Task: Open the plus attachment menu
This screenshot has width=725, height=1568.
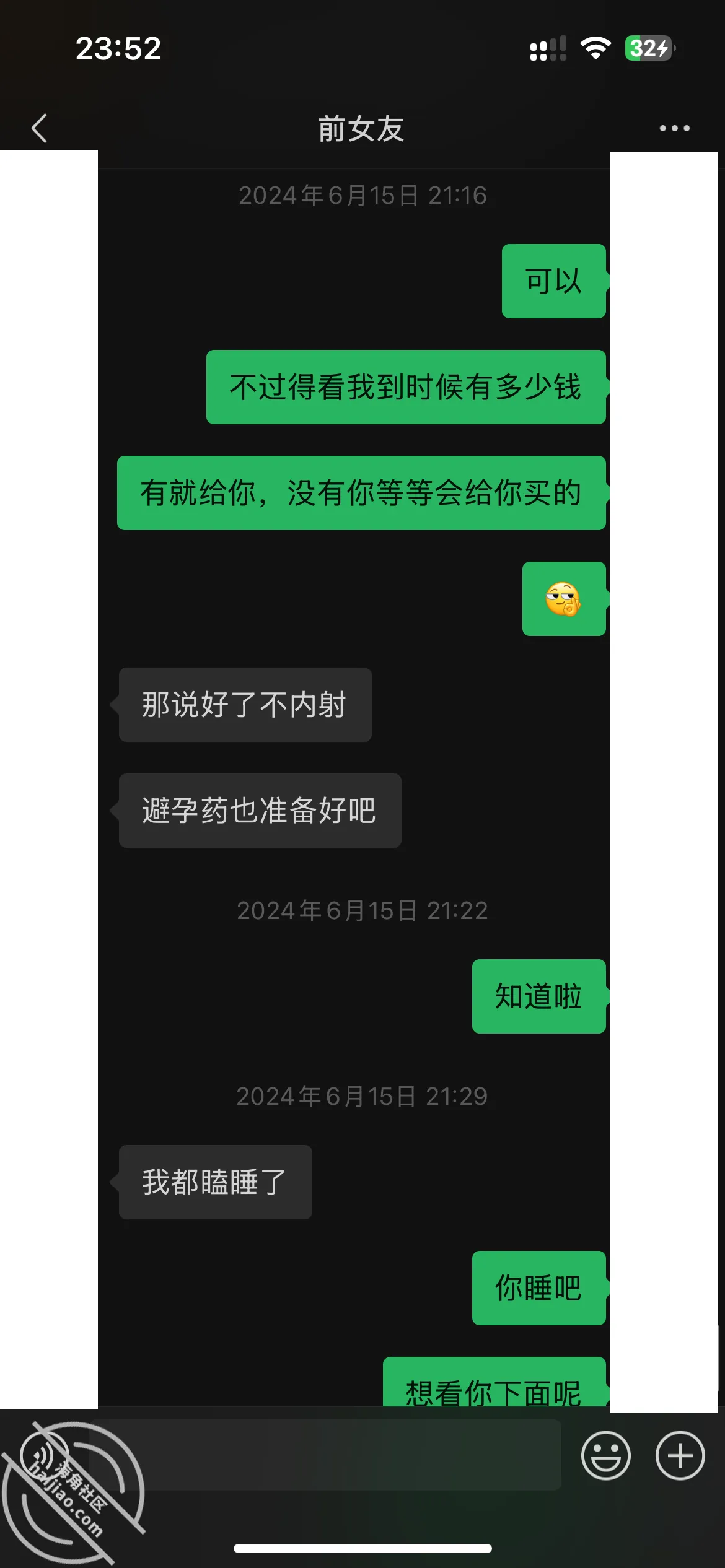Action: pyautogui.click(x=680, y=1455)
